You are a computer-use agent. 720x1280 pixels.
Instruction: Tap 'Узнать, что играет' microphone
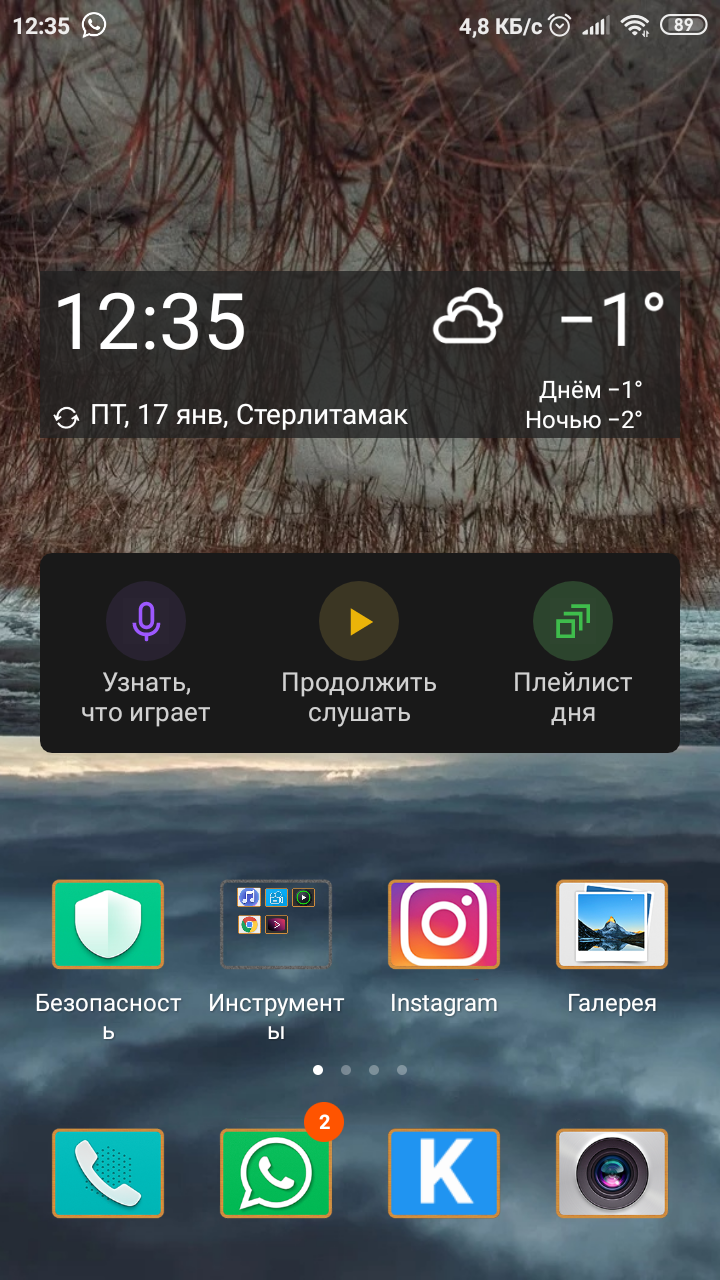click(x=146, y=621)
